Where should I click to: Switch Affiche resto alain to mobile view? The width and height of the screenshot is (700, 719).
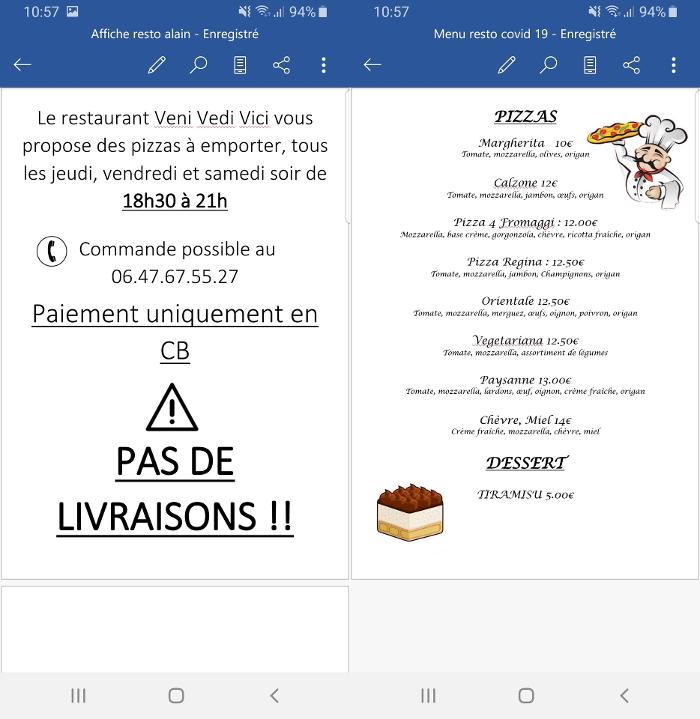[x=240, y=65]
